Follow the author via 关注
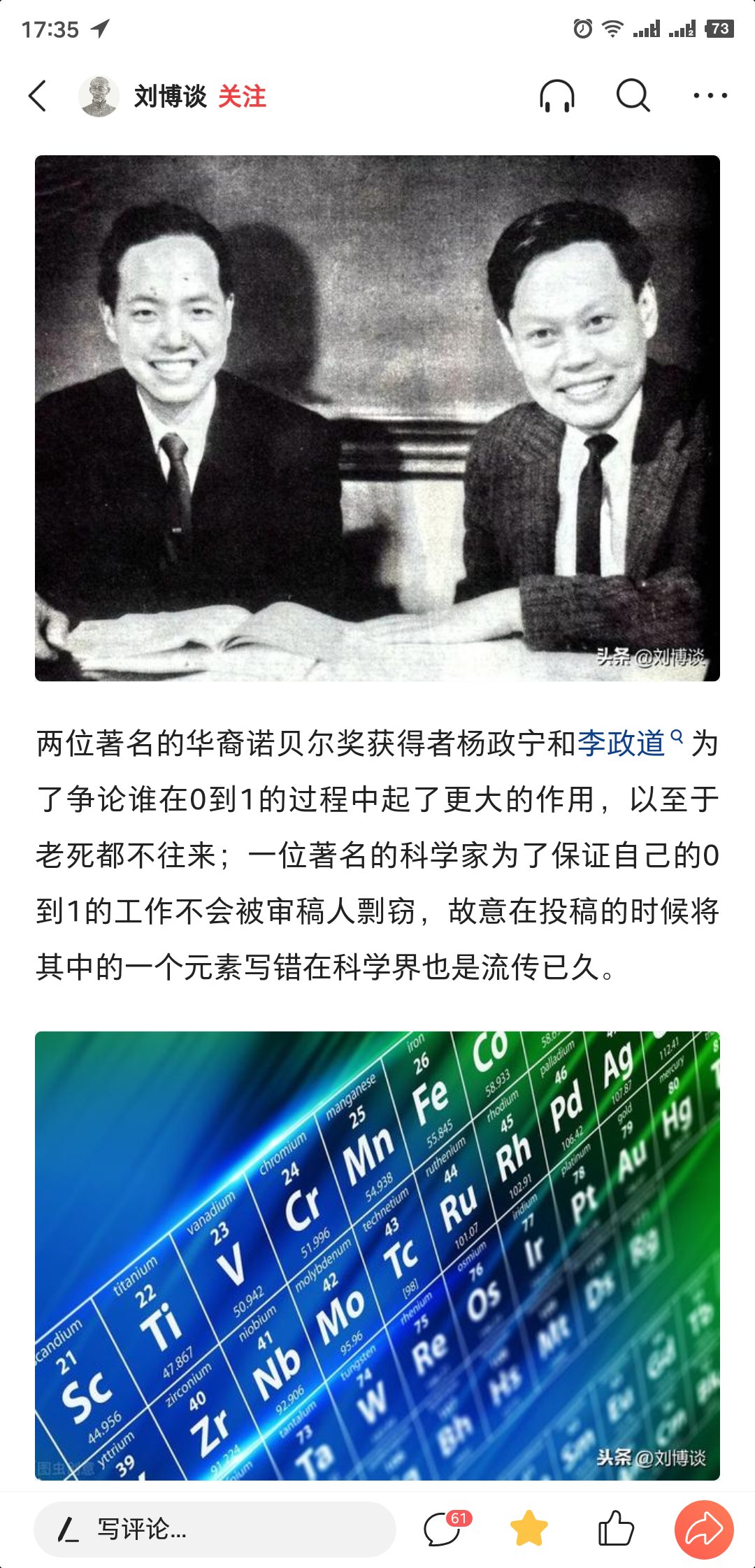Viewport: 755px width, 1568px height. [x=242, y=97]
